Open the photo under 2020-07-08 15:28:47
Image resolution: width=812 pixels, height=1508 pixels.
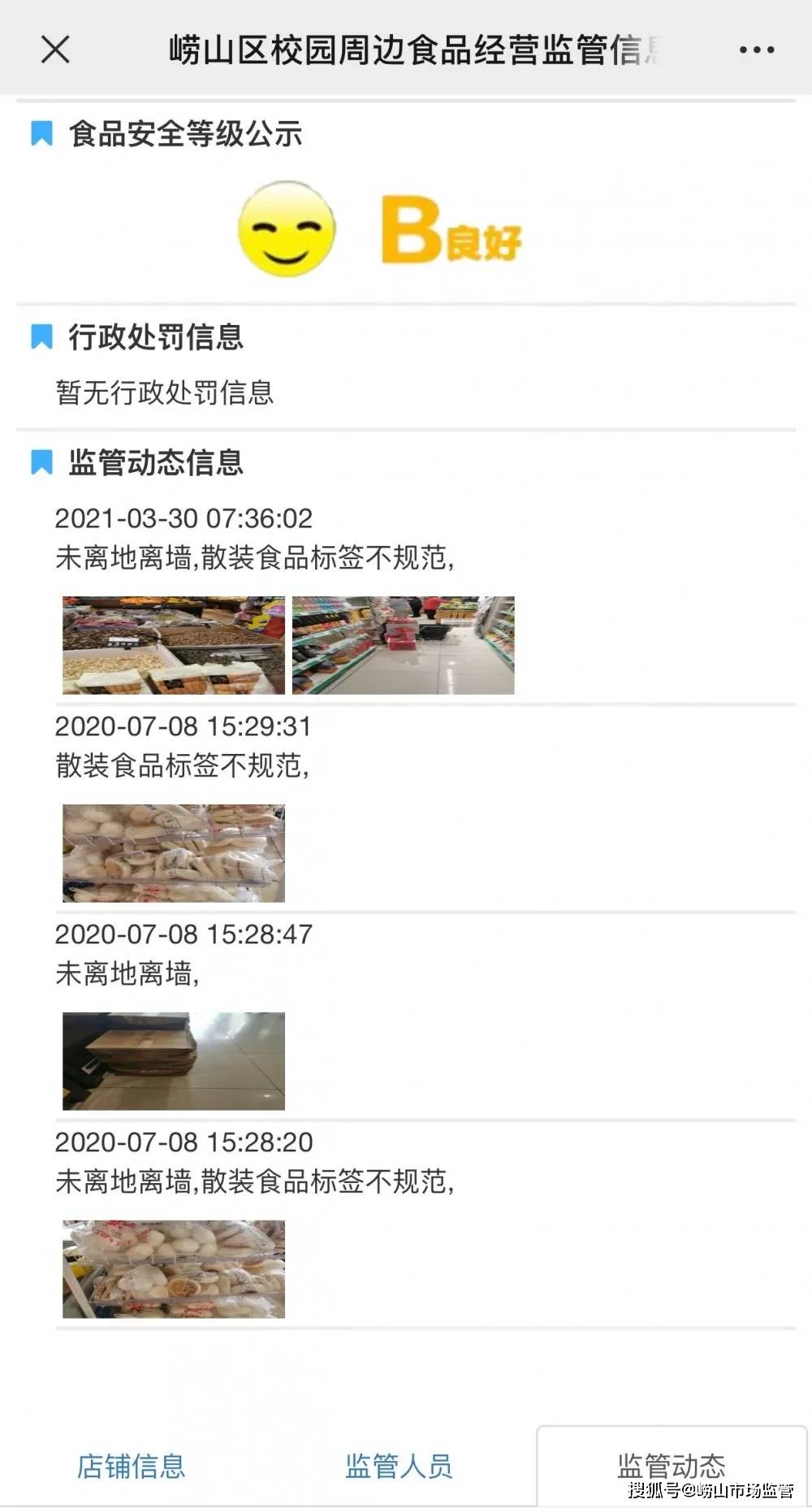pos(174,1061)
